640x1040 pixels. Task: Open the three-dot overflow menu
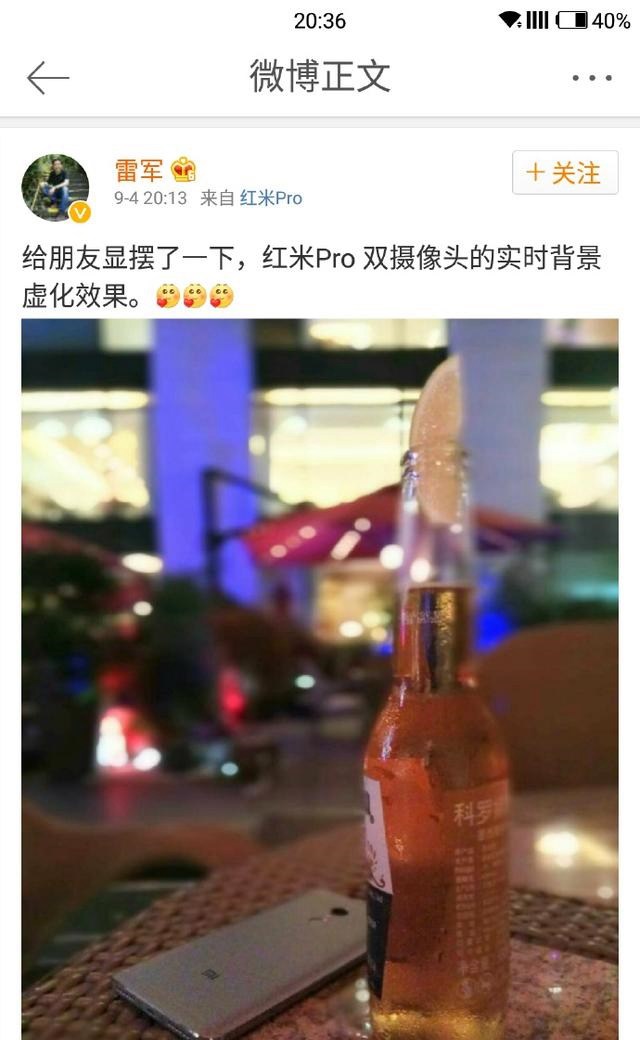pyautogui.click(x=591, y=78)
